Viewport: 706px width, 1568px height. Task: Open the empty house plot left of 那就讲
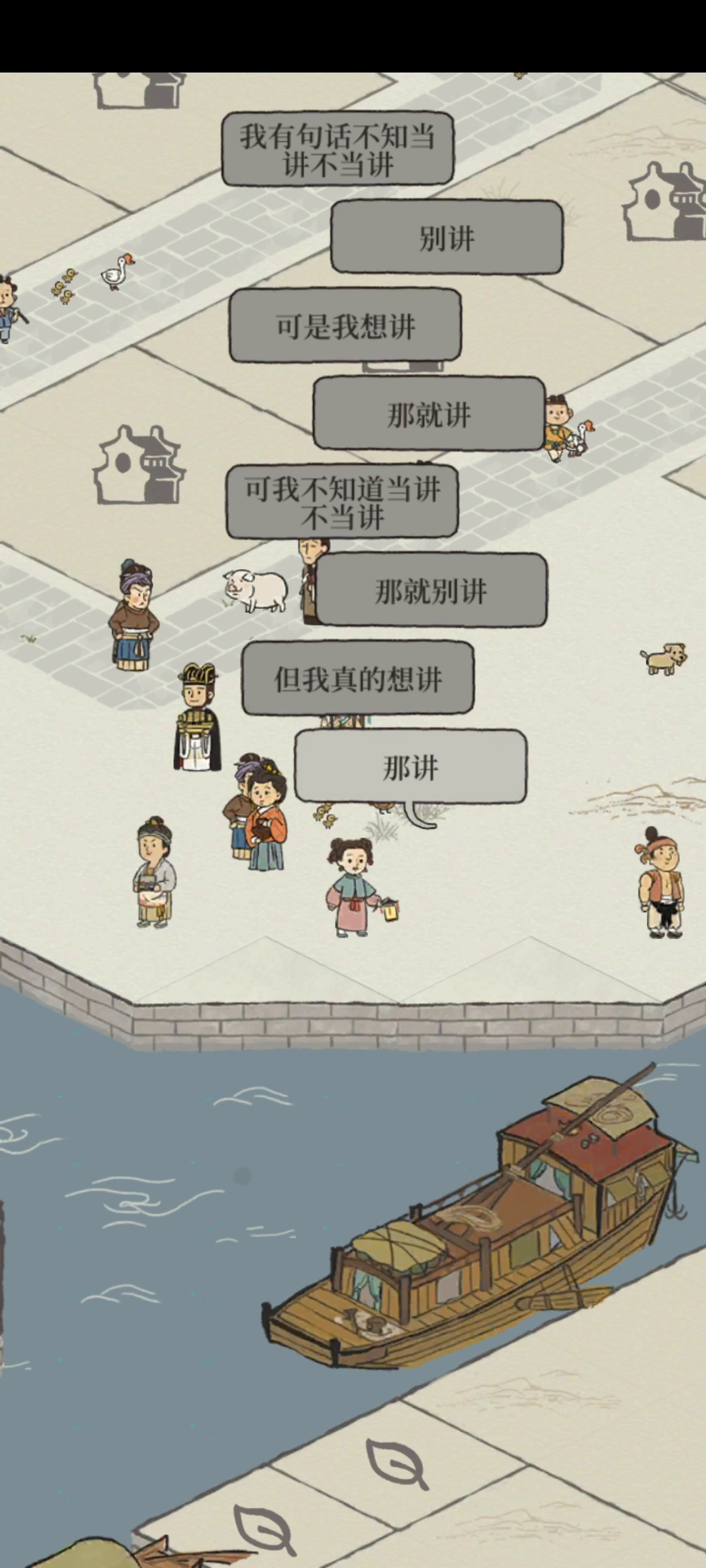pyautogui.click(x=139, y=465)
